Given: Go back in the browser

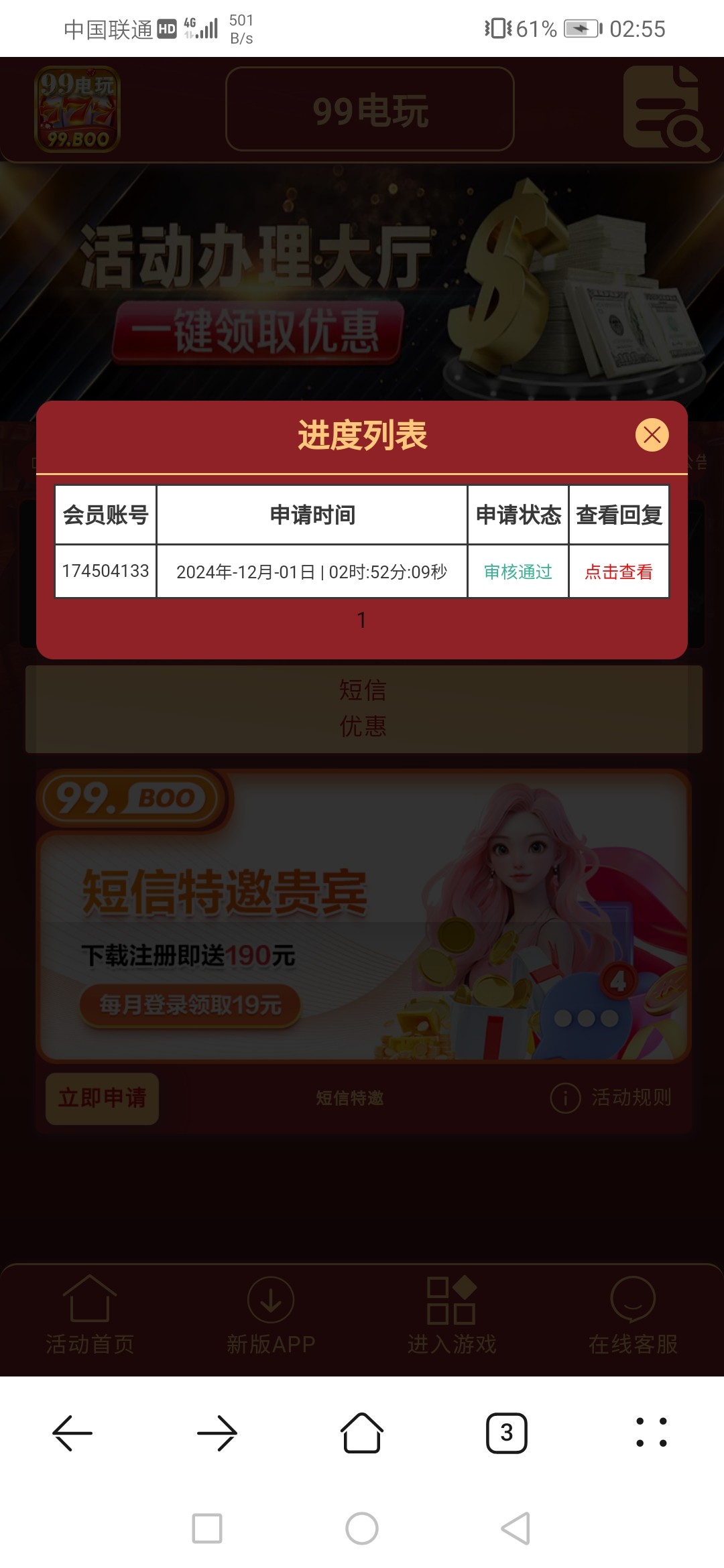Looking at the screenshot, I should pyautogui.click(x=72, y=1433).
